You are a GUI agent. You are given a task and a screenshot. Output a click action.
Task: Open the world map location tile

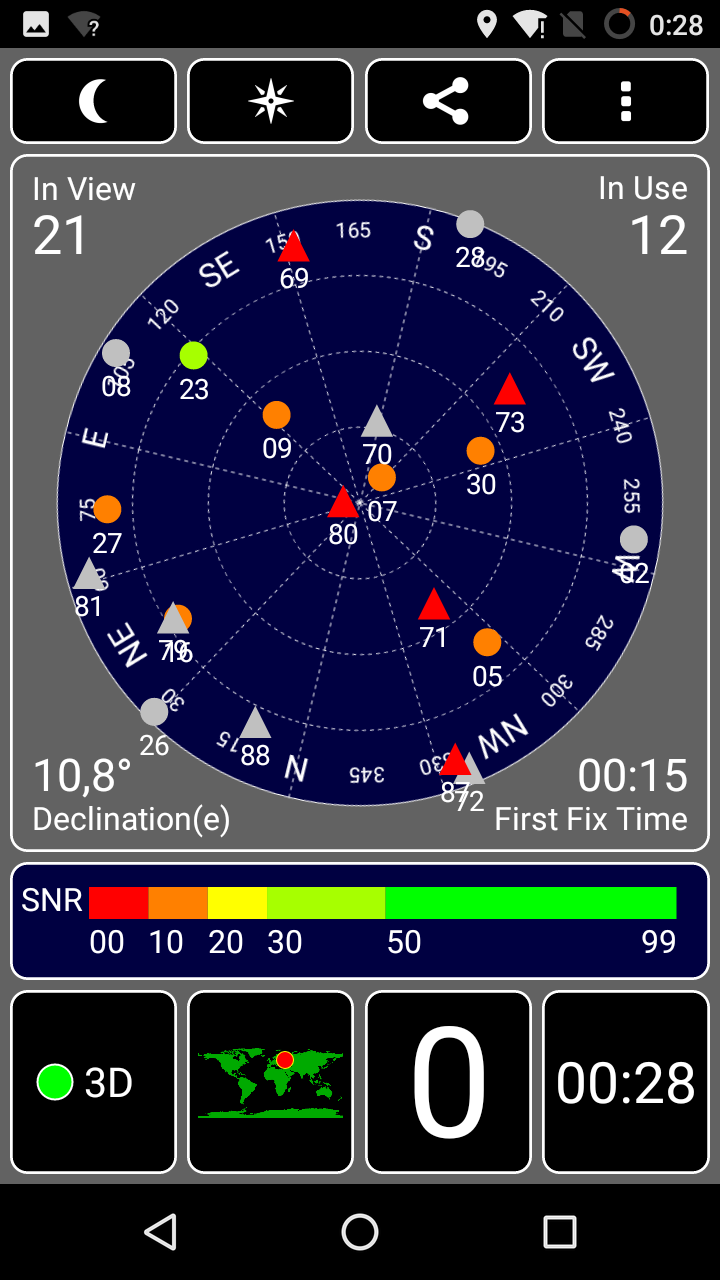(271, 1082)
